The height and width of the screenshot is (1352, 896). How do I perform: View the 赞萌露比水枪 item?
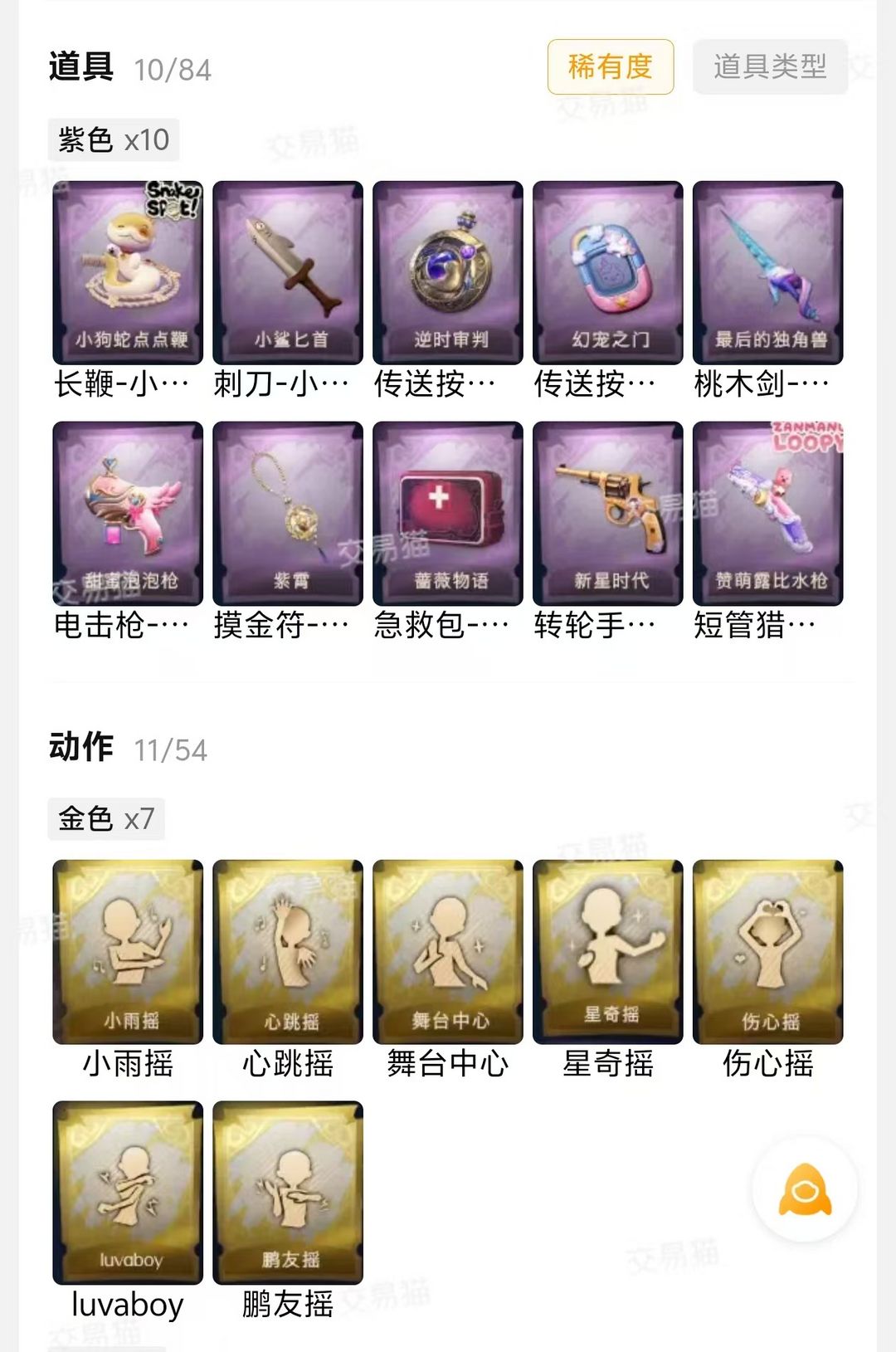(768, 513)
